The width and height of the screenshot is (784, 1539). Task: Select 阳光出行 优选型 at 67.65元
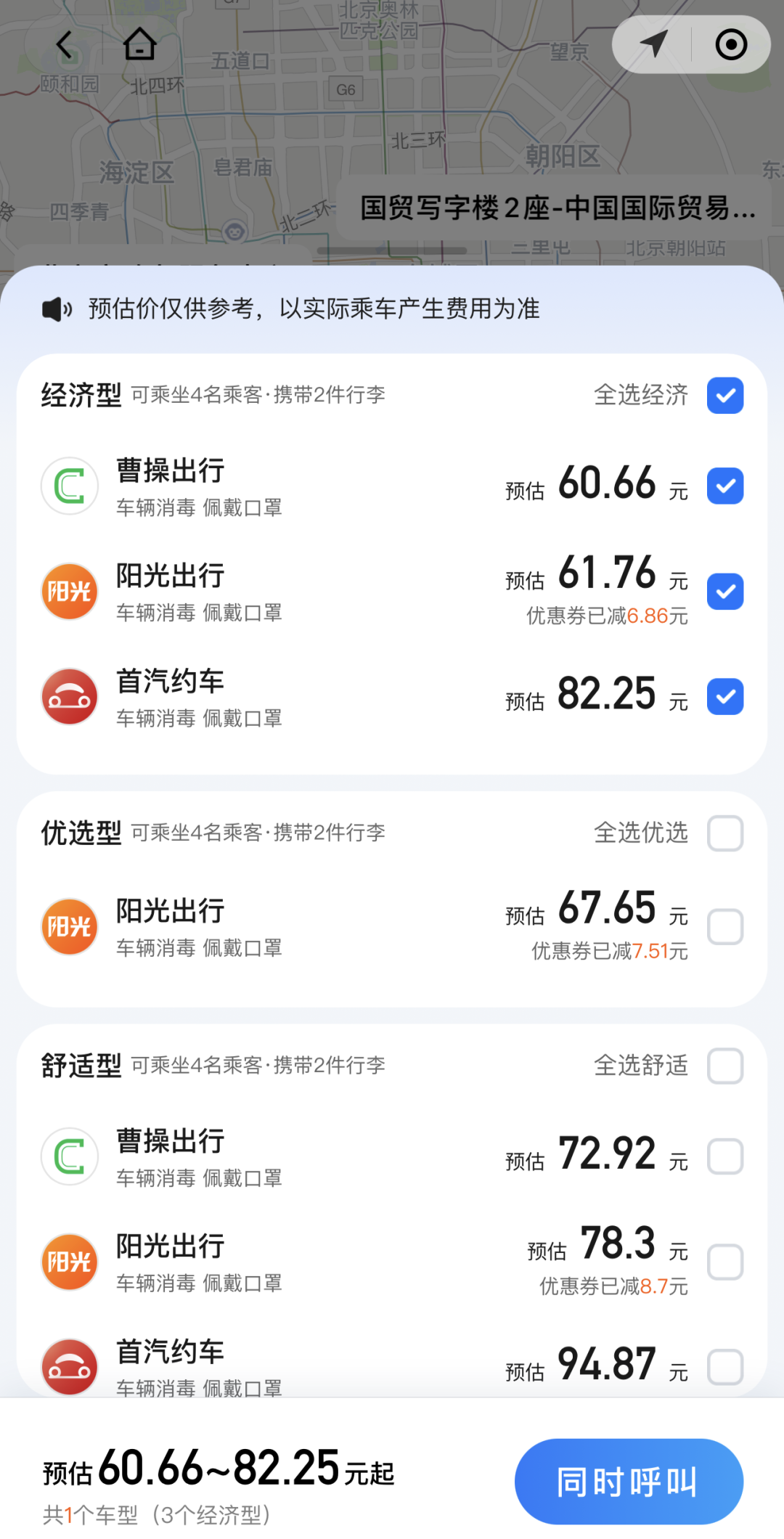point(725,927)
